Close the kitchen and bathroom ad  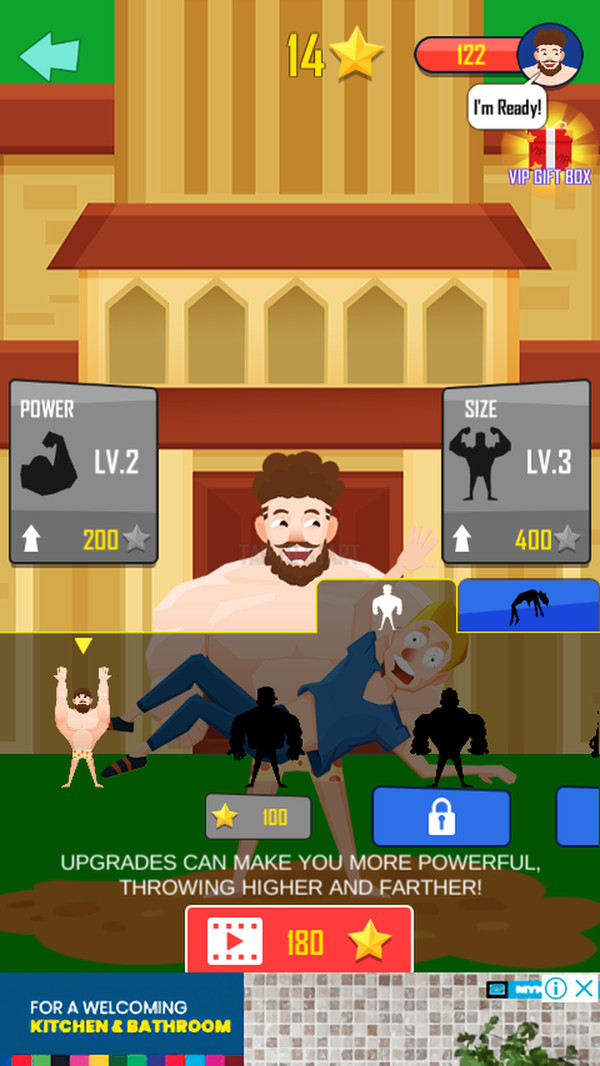click(x=585, y=989)
